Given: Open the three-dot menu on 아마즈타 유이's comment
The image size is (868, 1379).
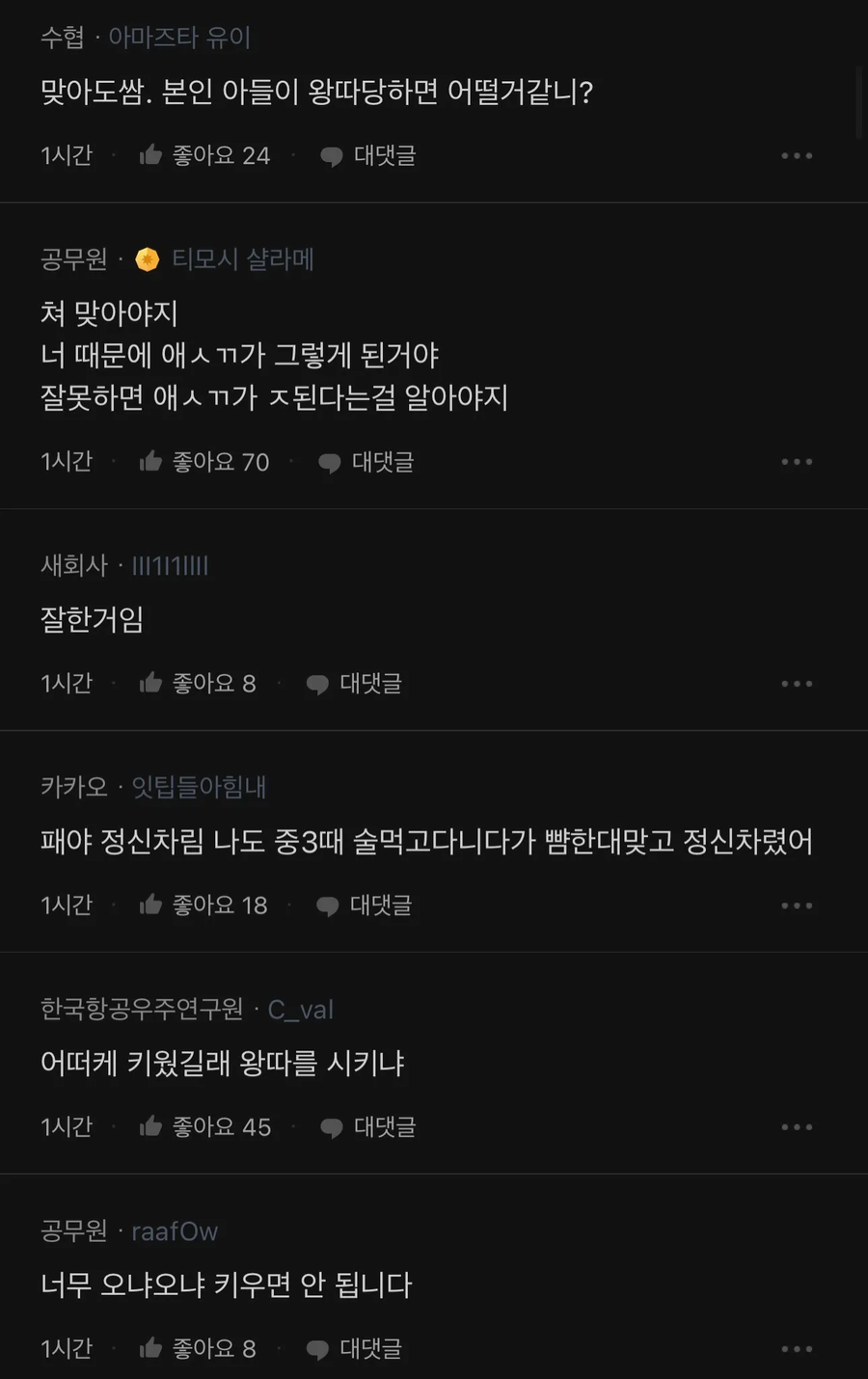Looking at the screenshot, I should coord(797,155).
